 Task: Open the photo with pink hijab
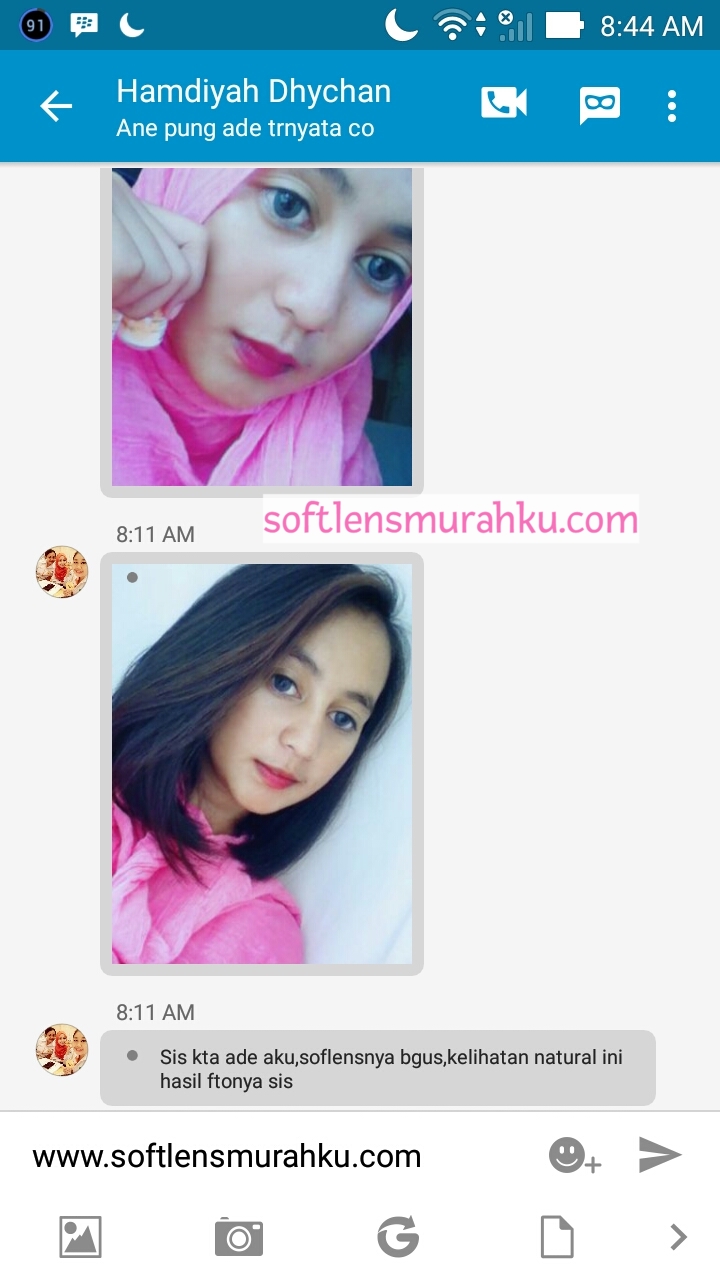tap(262, 327)
